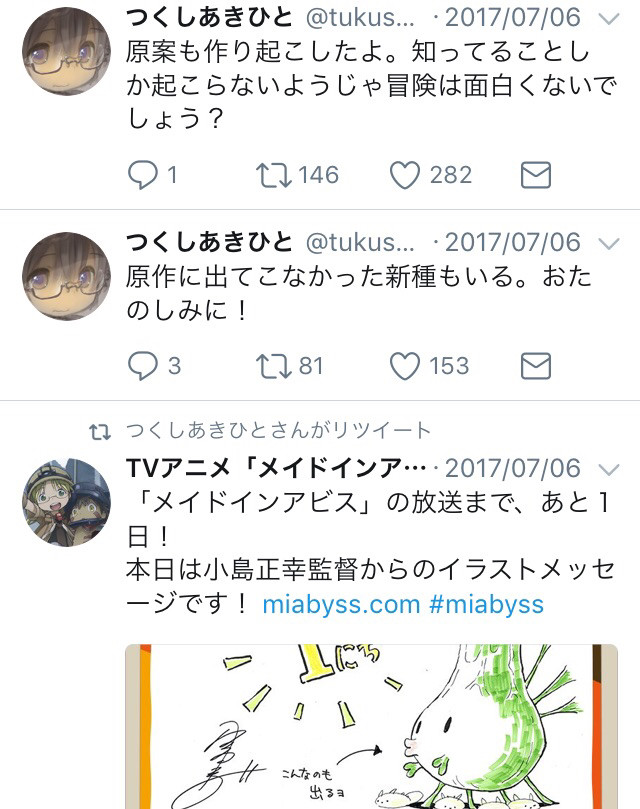View the TVアニメ「メイドインアビス」 account profile picture
This screenshot has height=809, width=640.
pos(66,502)
